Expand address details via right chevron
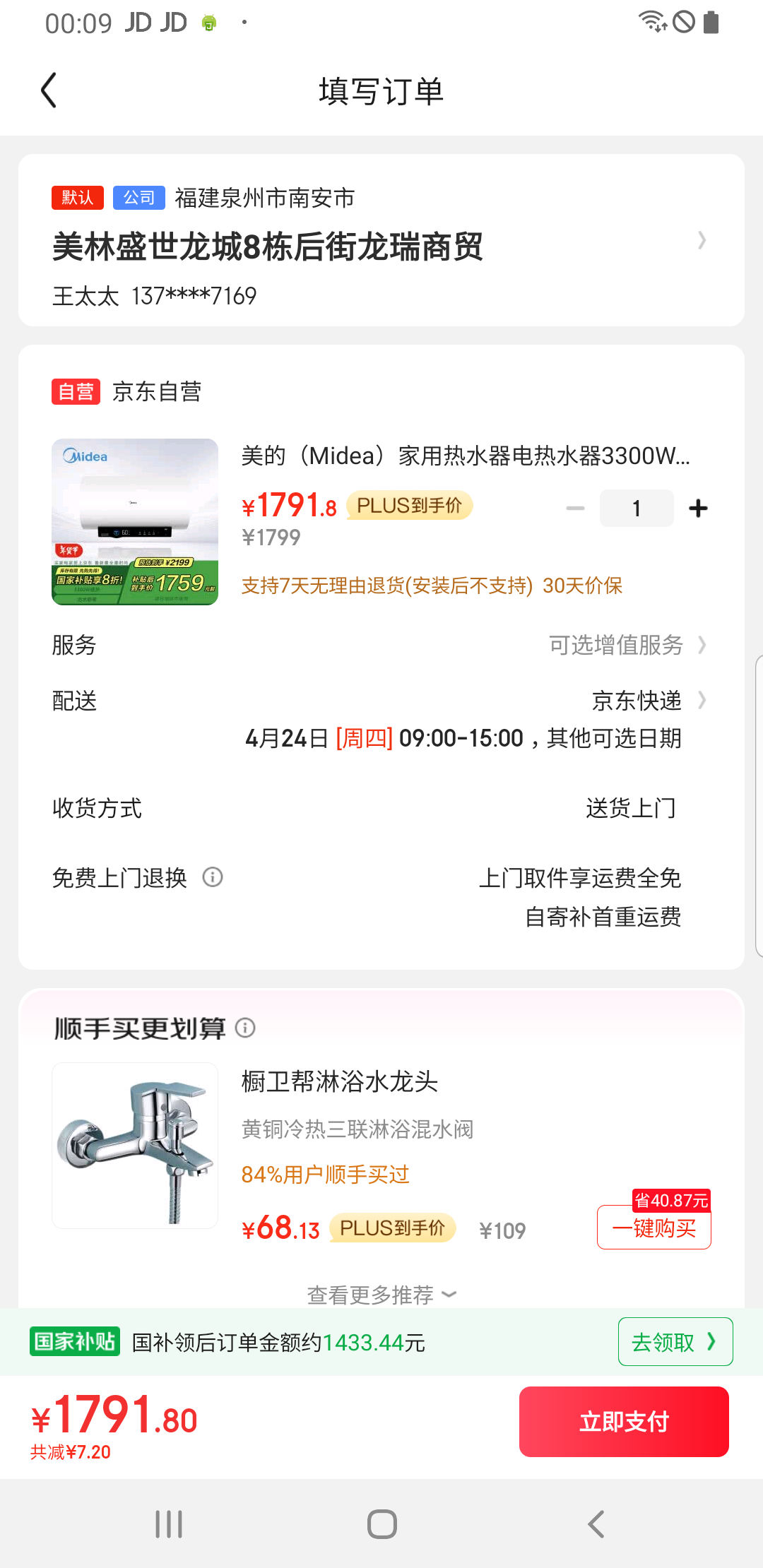 point(703,240)
